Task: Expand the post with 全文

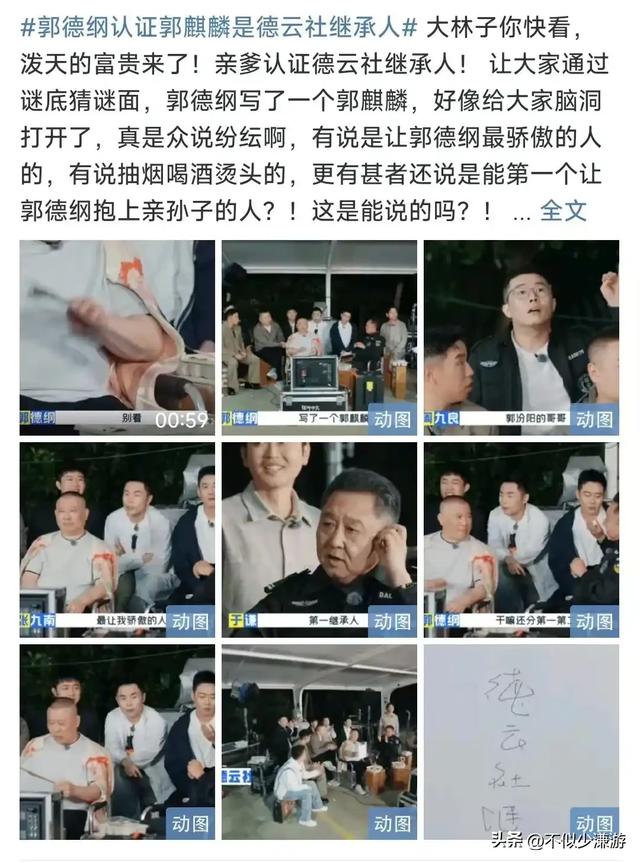Action: tap(563, 212)
